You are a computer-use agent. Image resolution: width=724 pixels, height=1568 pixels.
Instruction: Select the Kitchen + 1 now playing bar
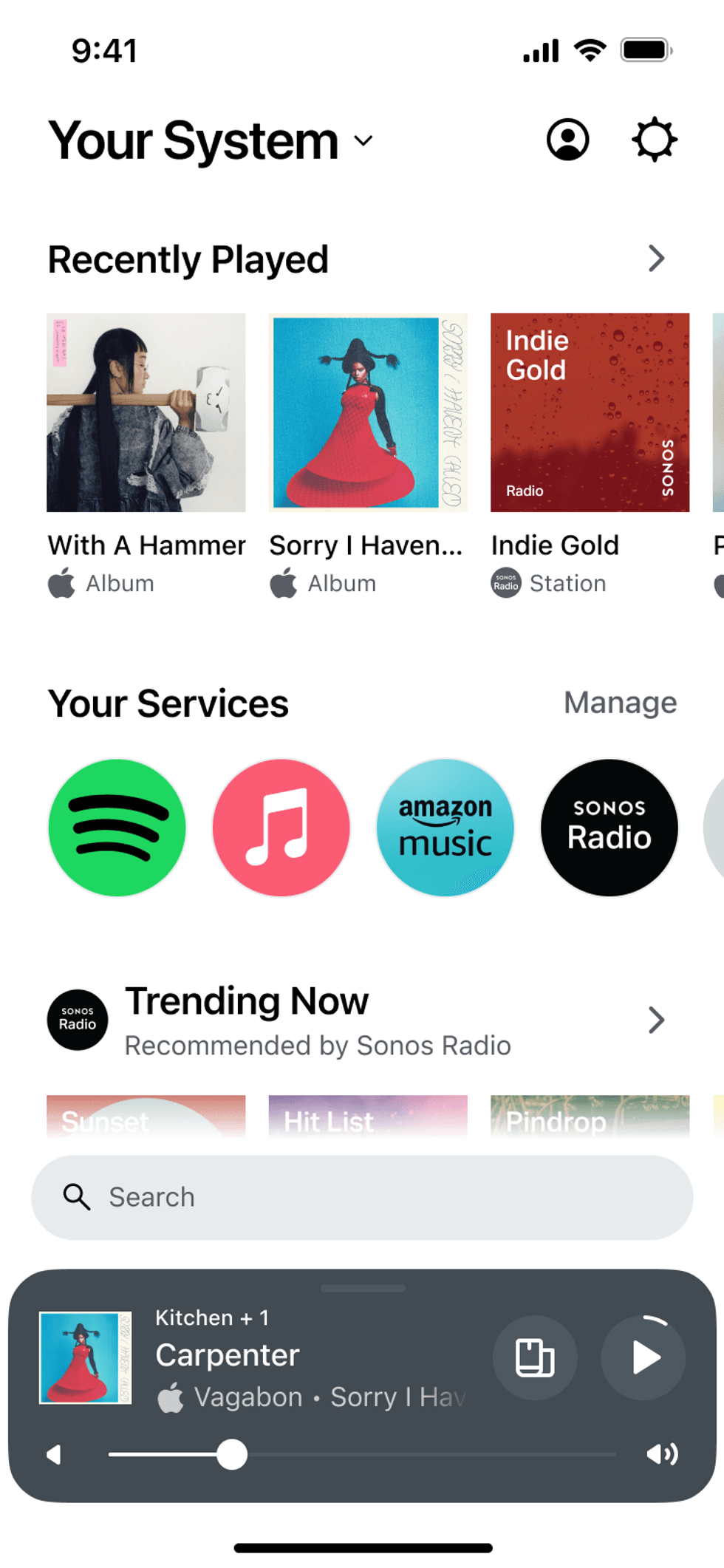click(296, 1357)
